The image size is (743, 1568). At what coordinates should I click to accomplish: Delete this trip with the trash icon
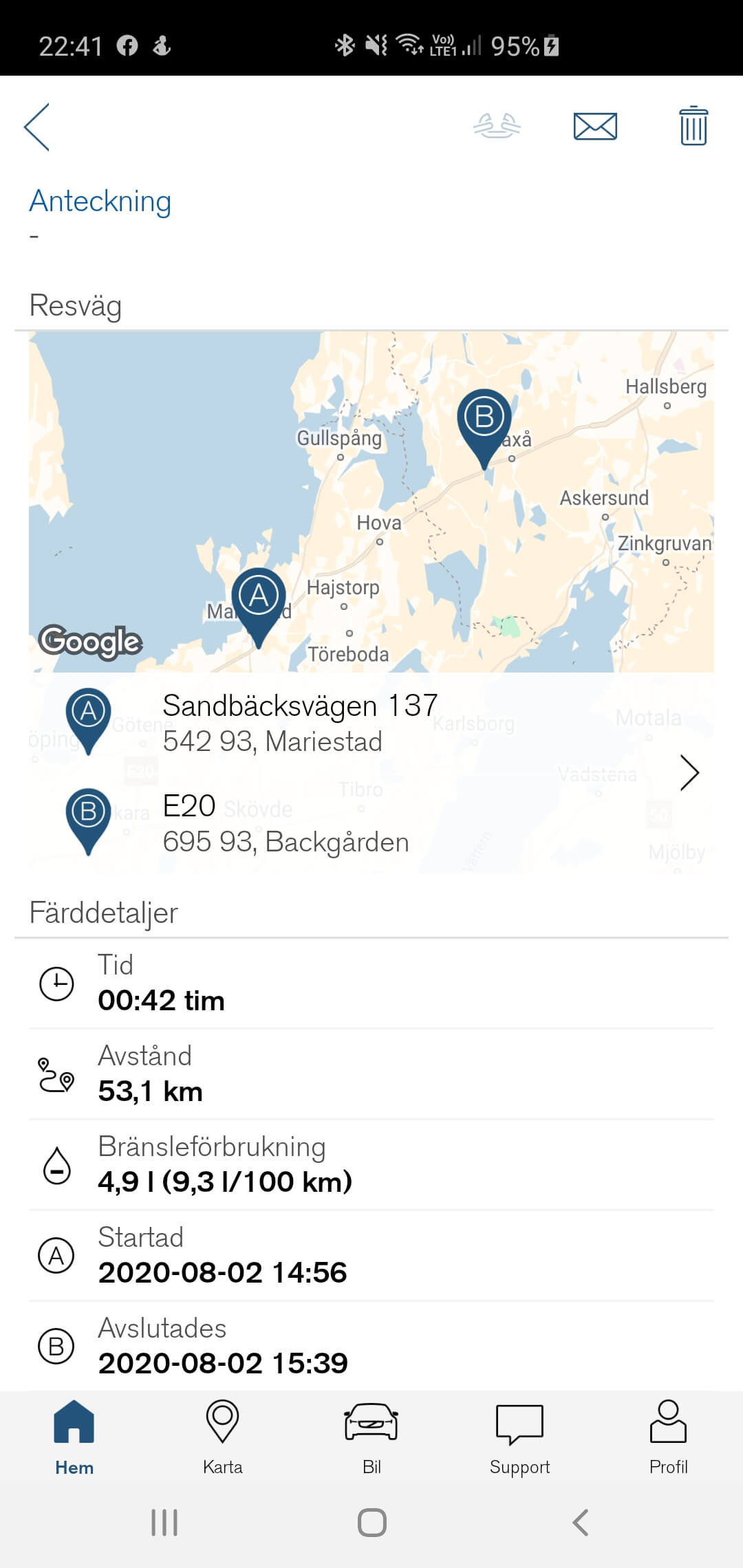pyautogui.click(x=693, y=127)
